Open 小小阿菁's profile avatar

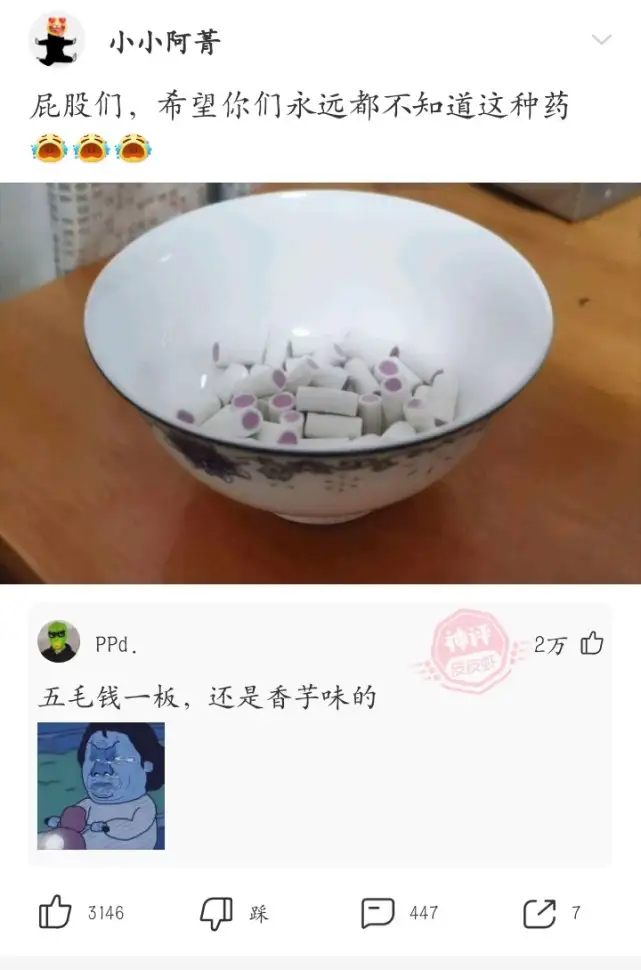tap(56, 39)
